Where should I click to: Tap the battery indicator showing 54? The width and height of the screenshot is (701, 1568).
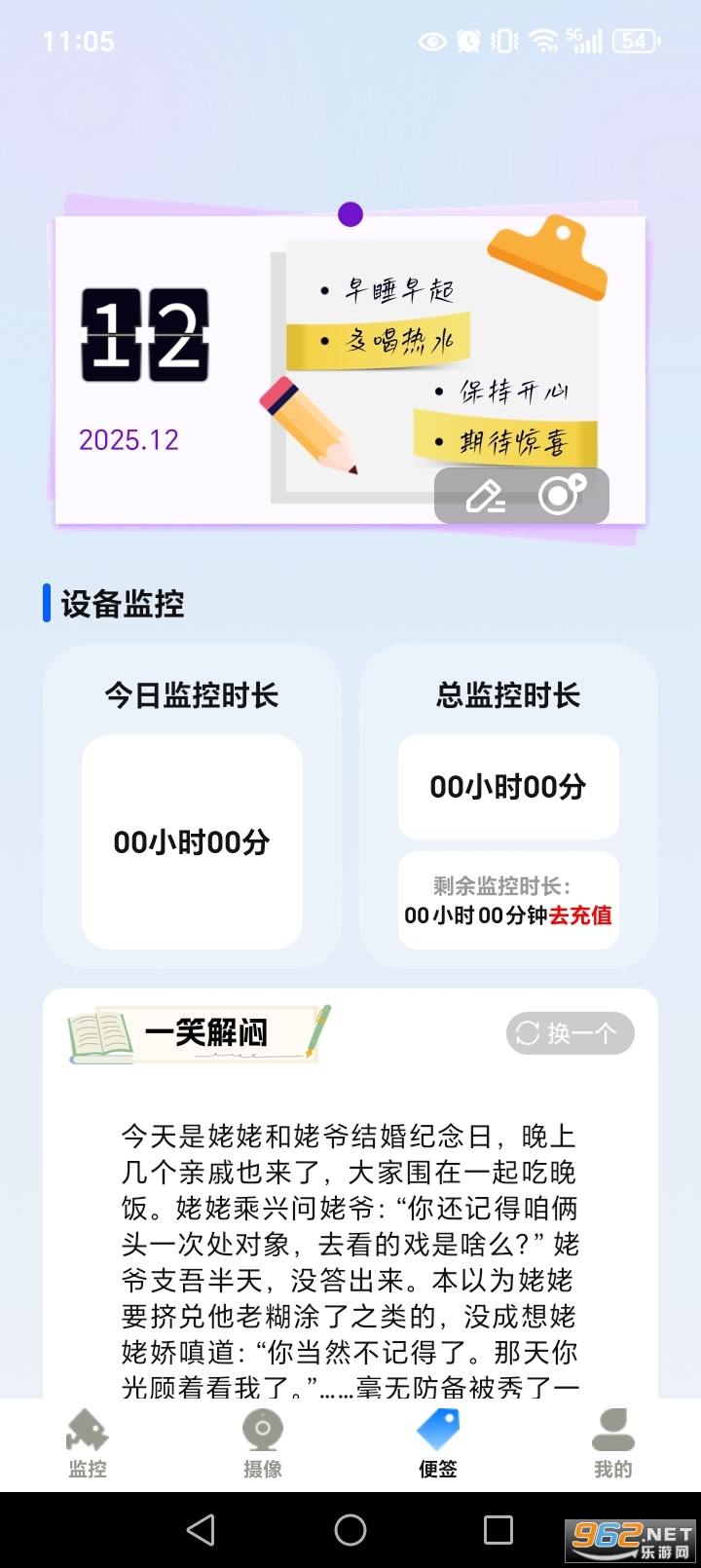pyautogui.click(x=633, y=41)
